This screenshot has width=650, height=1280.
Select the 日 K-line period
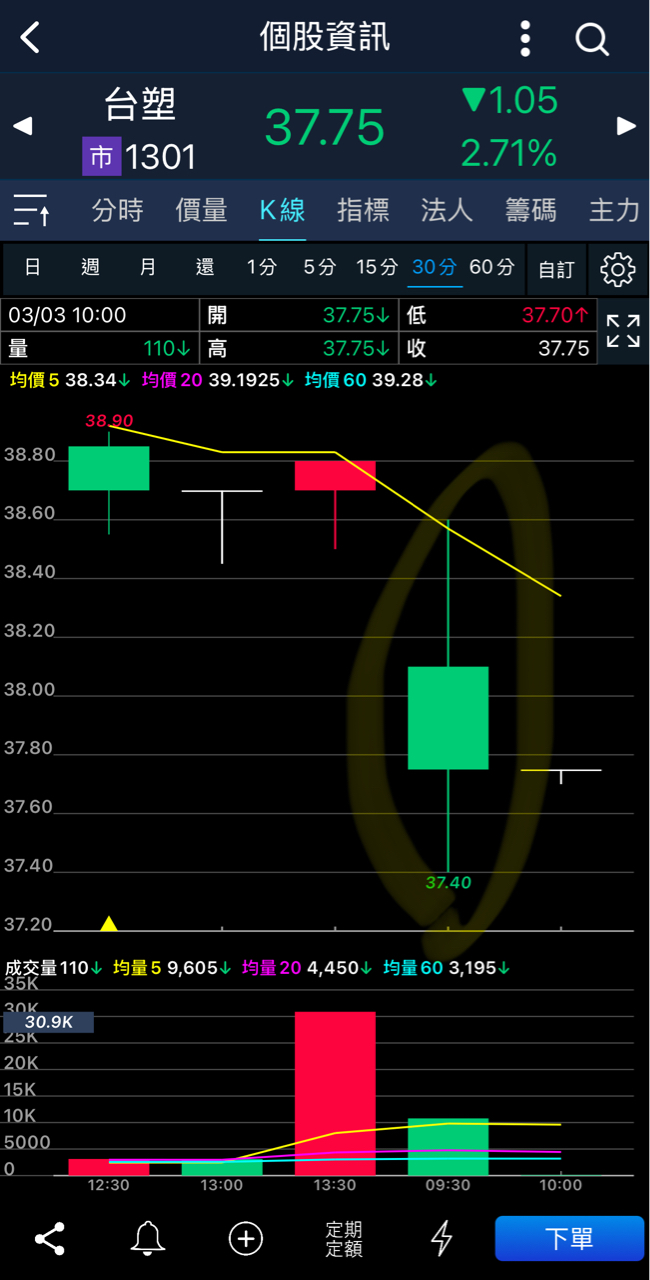coord(32,268)
